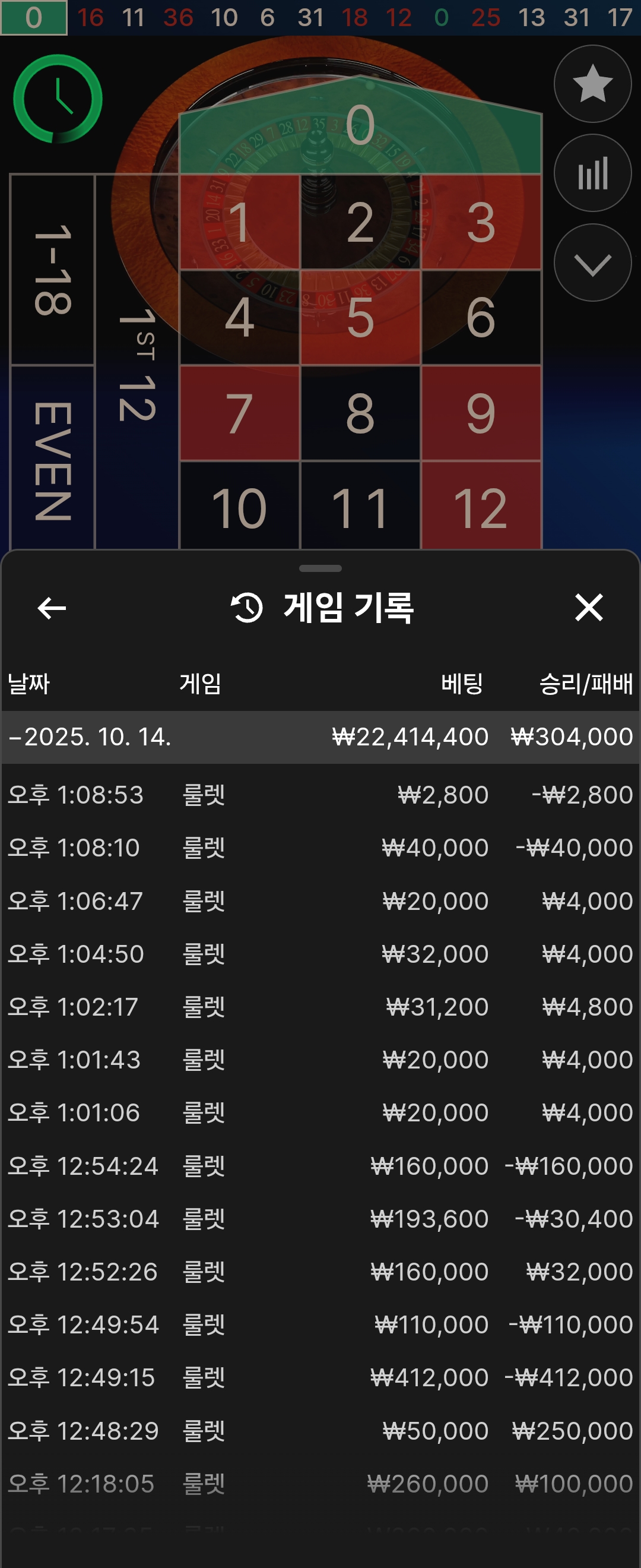This screenshot has width=641, height=1568.
Task: Bet on the EVEN field
Action: [53, 460]
